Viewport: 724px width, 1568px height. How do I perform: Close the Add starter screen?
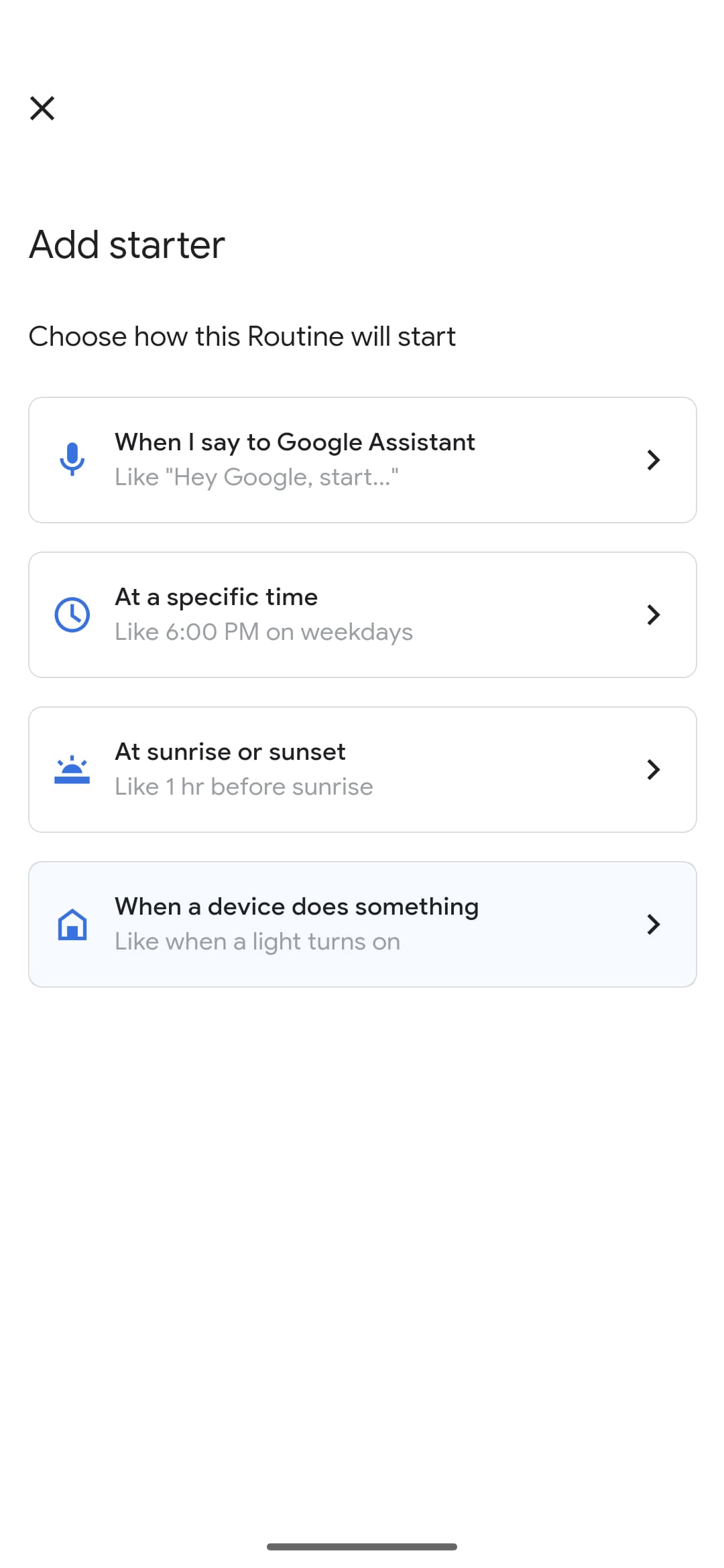[x=42, y=108]
